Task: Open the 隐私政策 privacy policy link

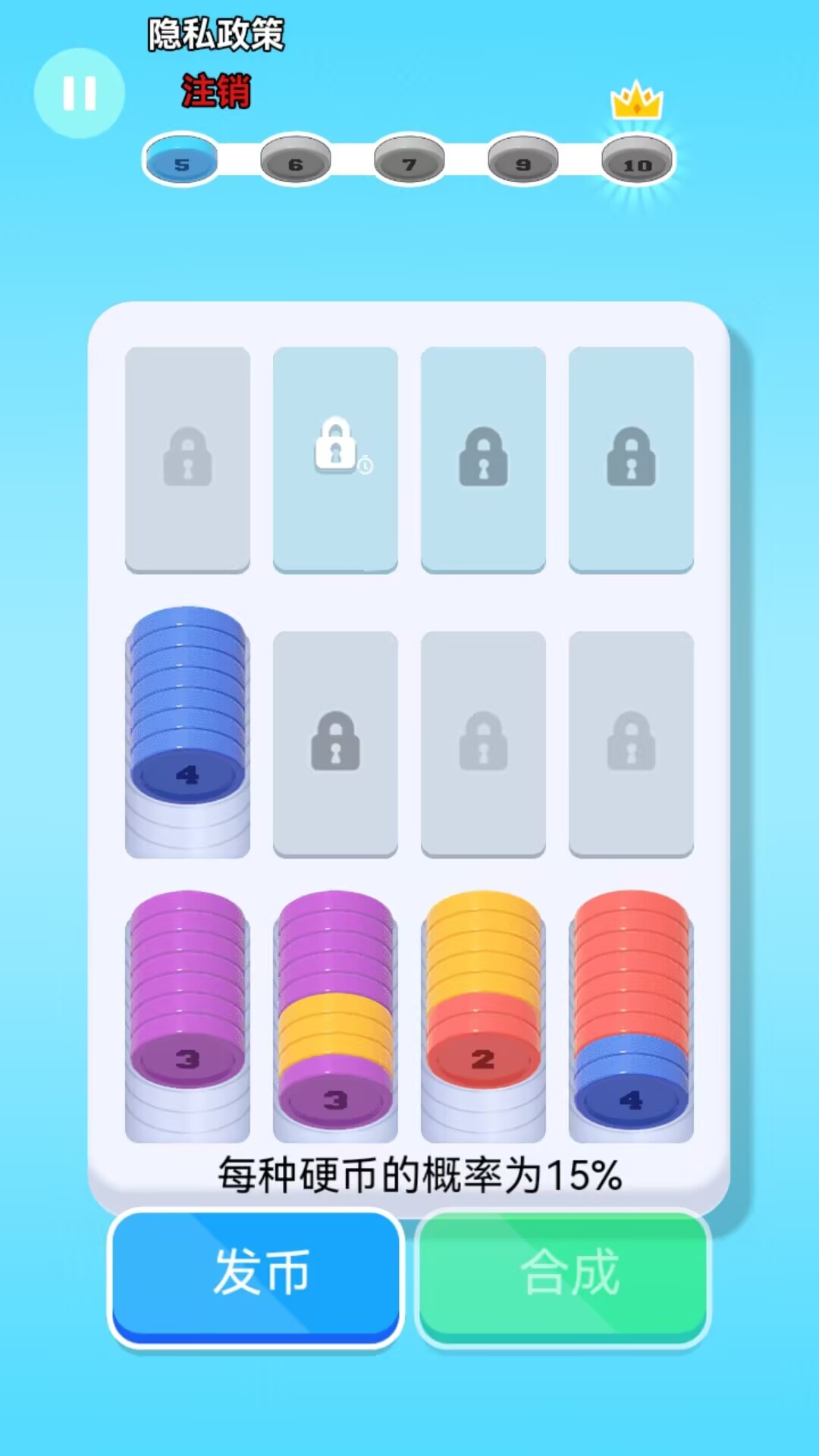Action: click(215, 35)
